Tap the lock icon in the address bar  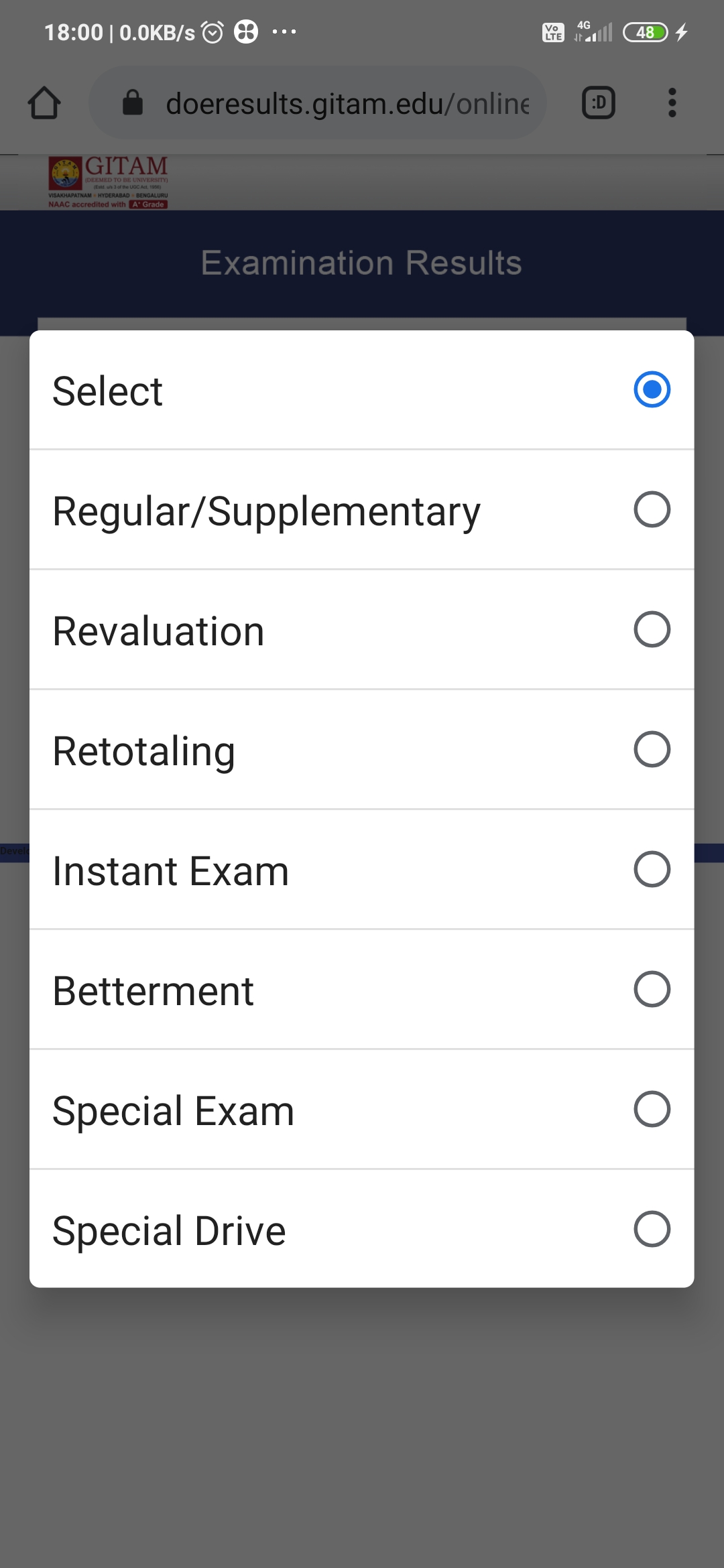tap(132, 103)
